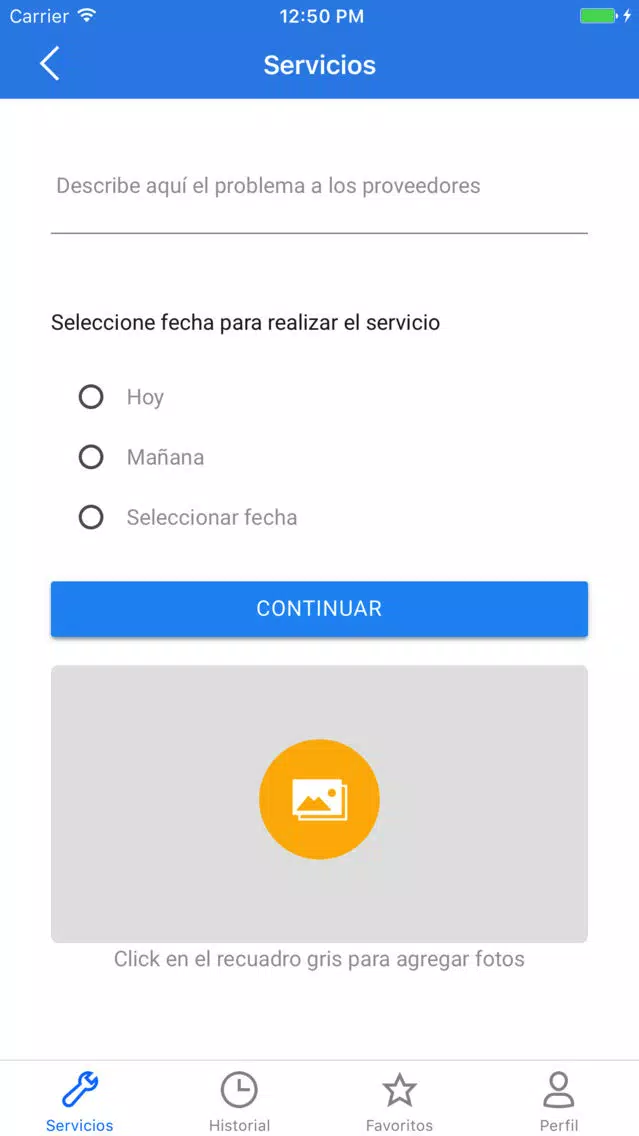
Task: Go back using the header arrow
Action: click(x=49, y=64)
